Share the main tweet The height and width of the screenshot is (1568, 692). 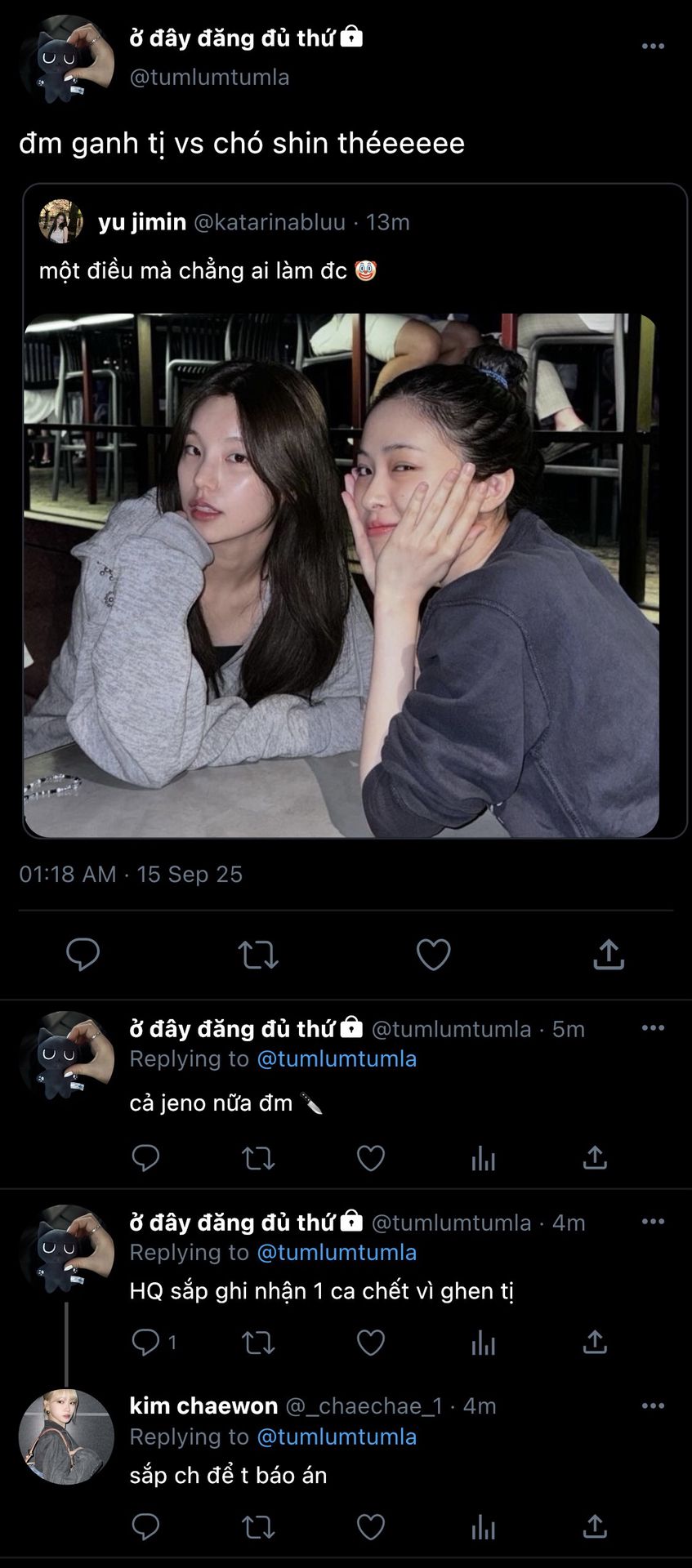(x=609, y=954)
